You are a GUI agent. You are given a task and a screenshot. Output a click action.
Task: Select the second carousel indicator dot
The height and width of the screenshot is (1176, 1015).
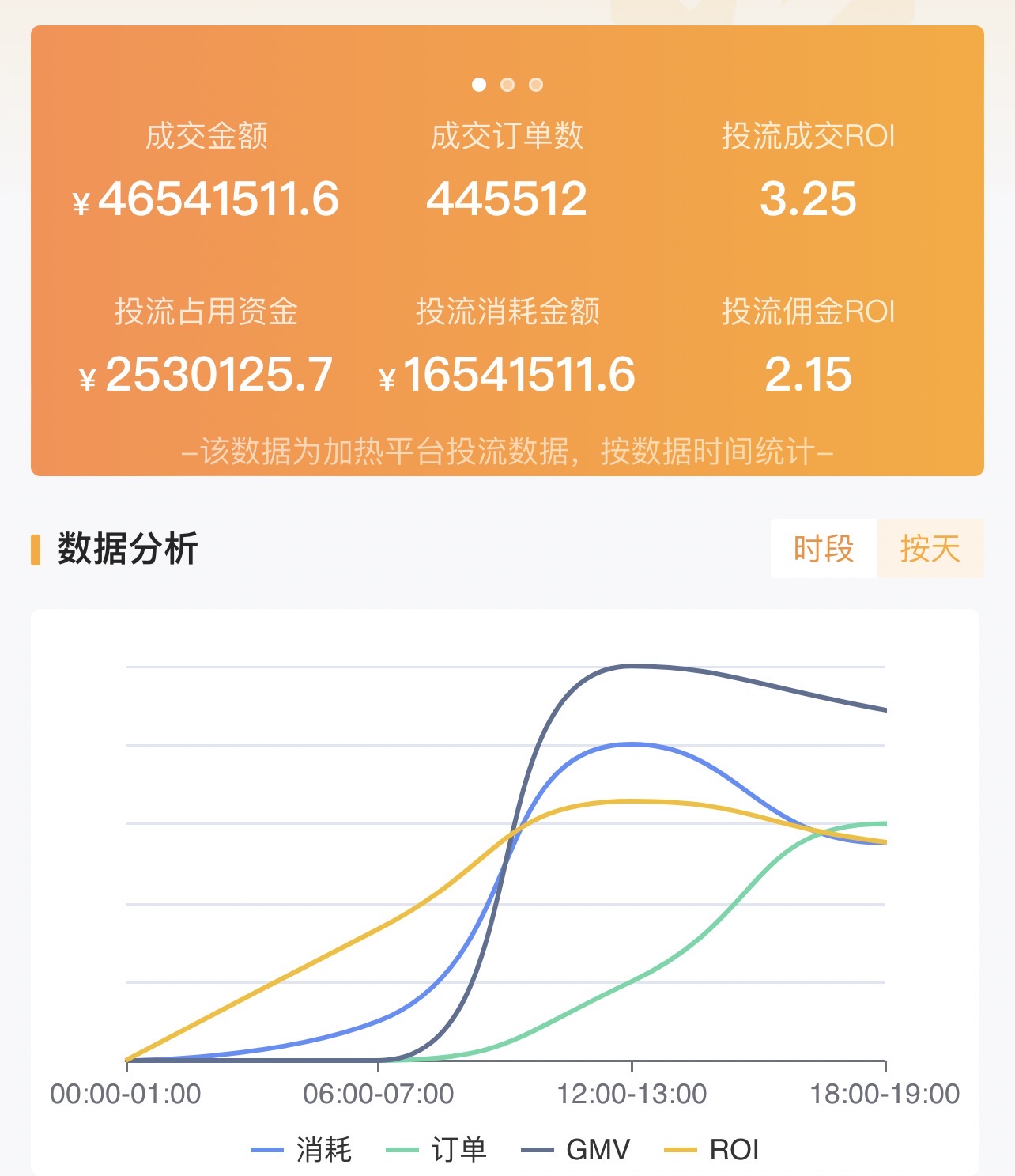point(508,84)
